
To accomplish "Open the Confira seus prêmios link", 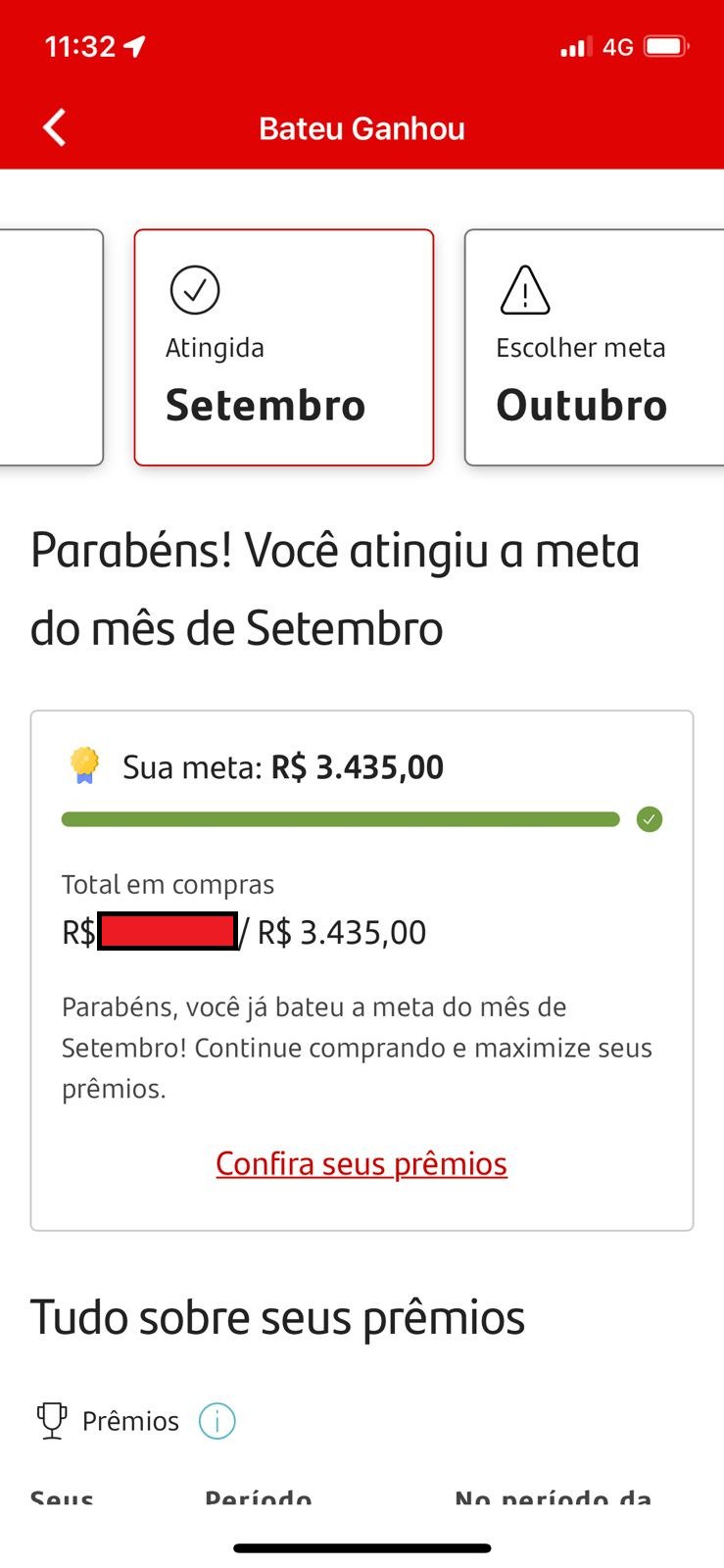I will pos(362,1164).
